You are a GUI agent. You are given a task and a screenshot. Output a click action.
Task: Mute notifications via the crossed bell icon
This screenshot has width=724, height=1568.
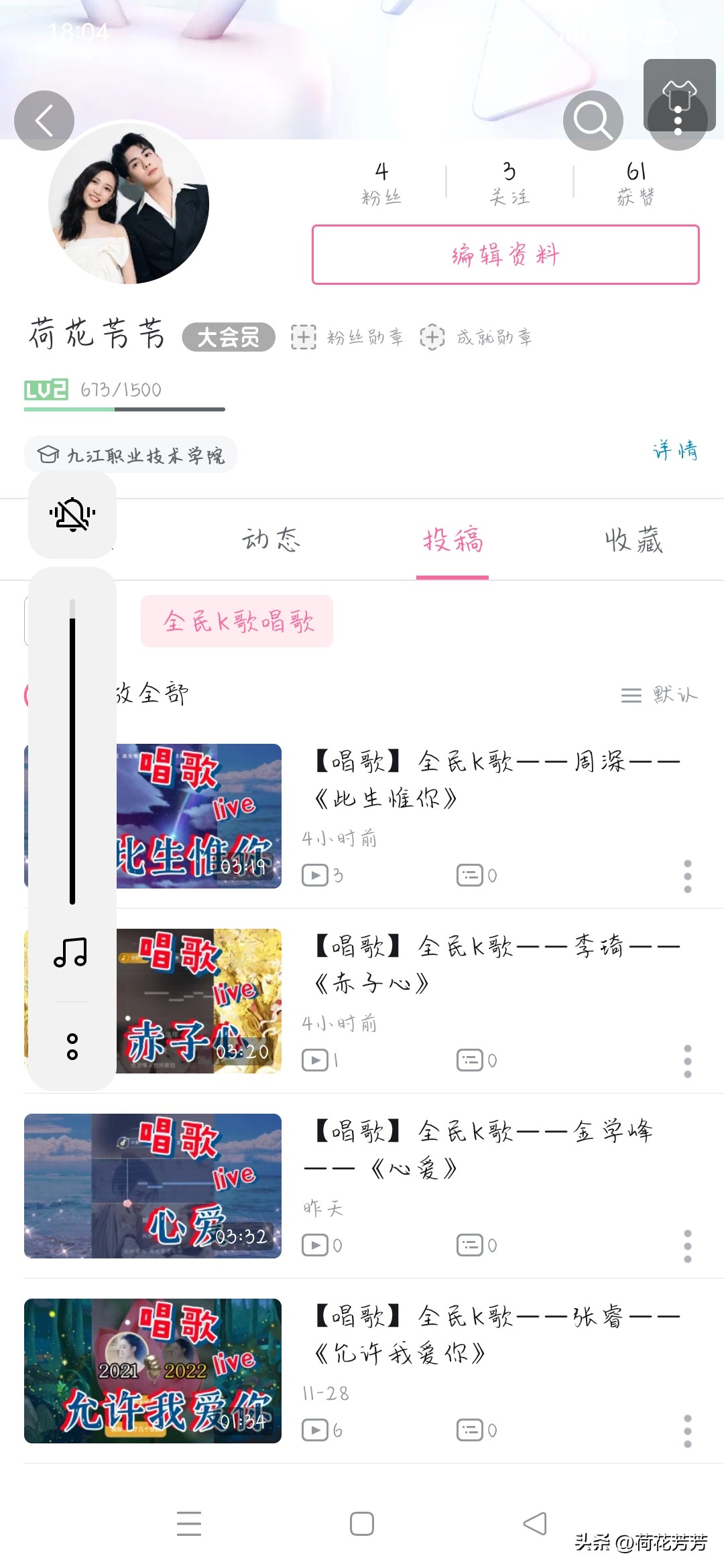pos(72,516)
